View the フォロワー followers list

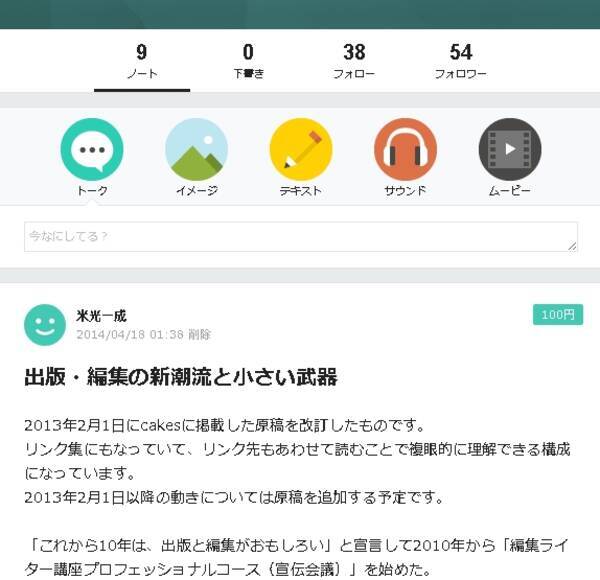click(x=460, y=61)
